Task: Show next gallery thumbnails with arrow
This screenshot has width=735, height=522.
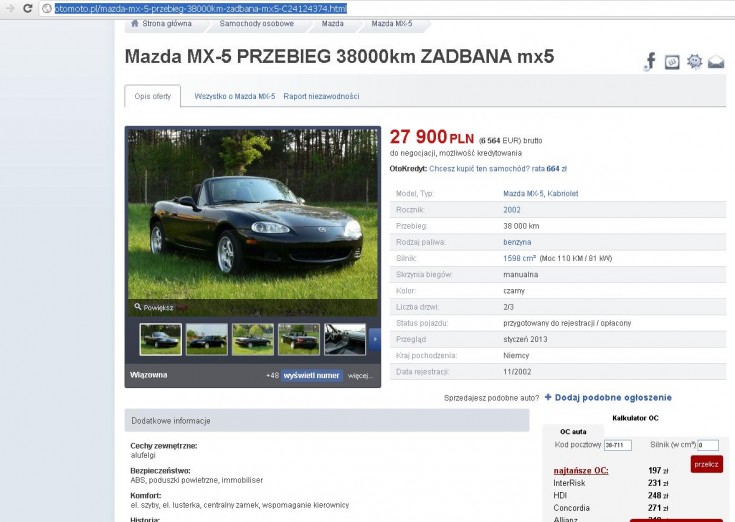Action: [x=375, y=339]
